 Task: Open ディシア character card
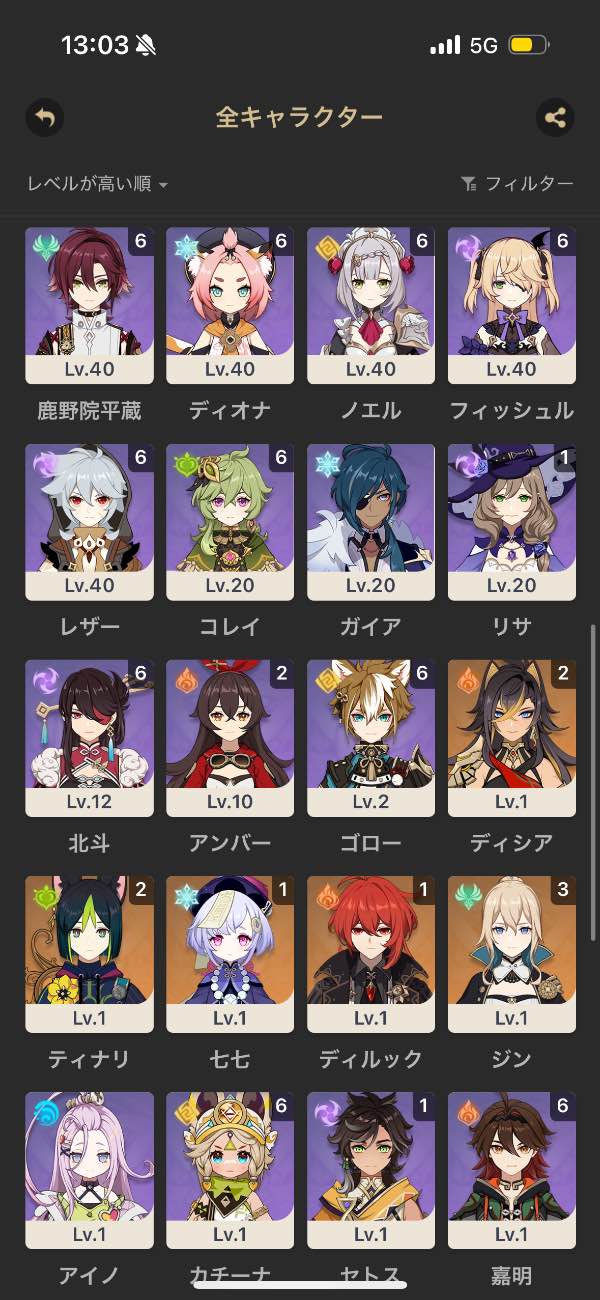512,738
